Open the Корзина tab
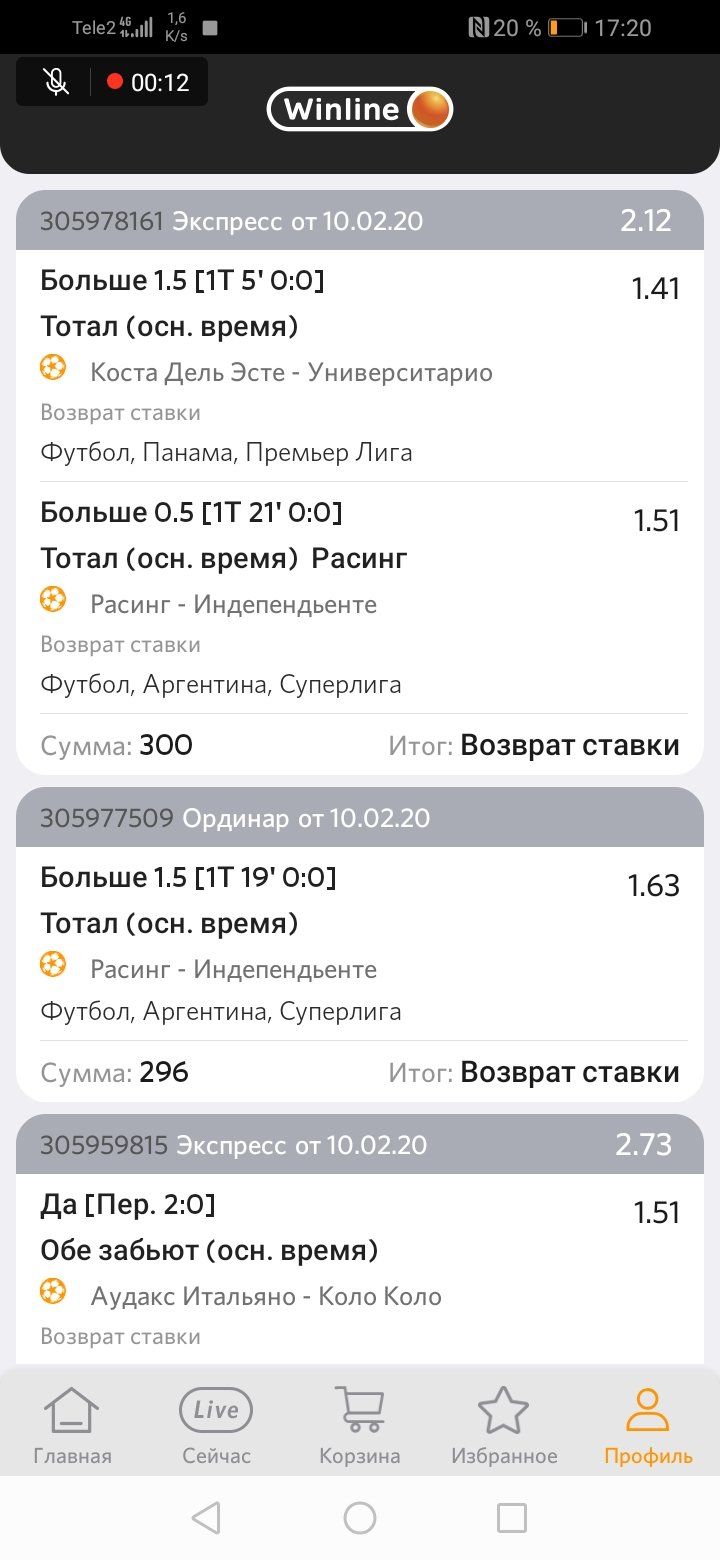Image resolution: width=720 pixels, height=1560 pixels. (360, 1426)
